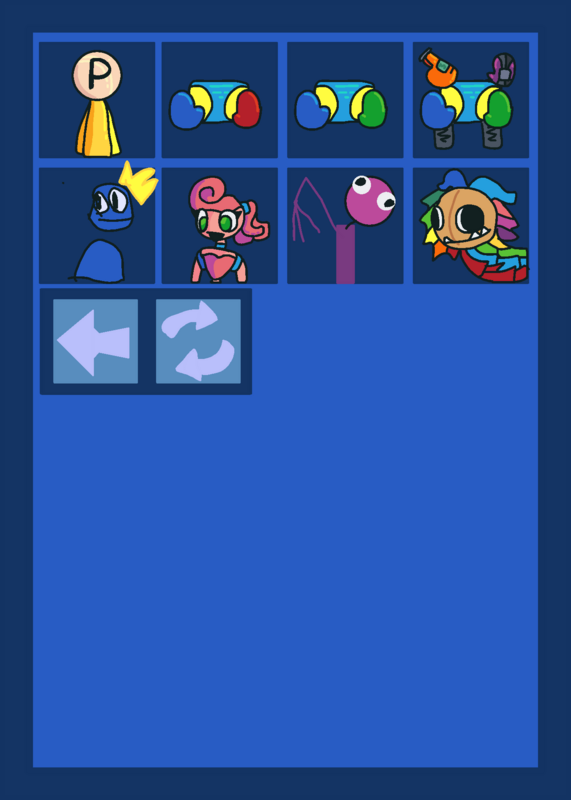The height and width of the screenshot is (800, 571).
Task: Go back with the left arrow button
Action: 95,341
